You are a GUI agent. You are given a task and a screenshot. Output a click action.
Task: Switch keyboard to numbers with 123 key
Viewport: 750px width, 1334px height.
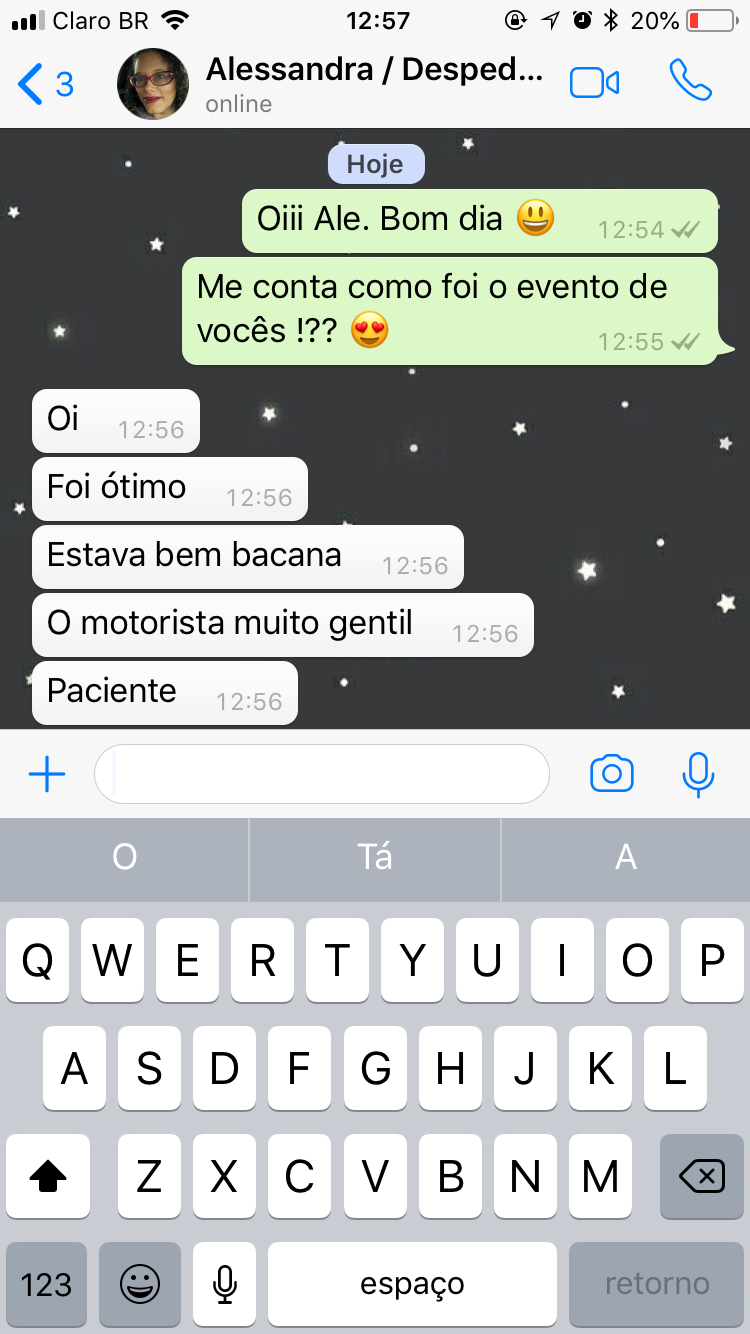[47, 1284]
